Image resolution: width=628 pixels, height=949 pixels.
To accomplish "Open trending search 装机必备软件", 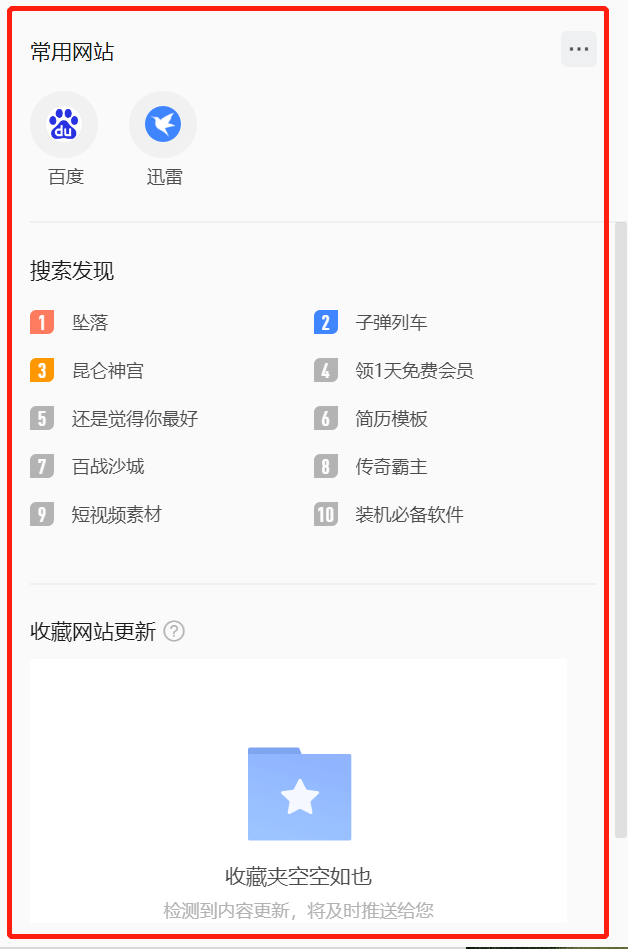I will (409, 515).
